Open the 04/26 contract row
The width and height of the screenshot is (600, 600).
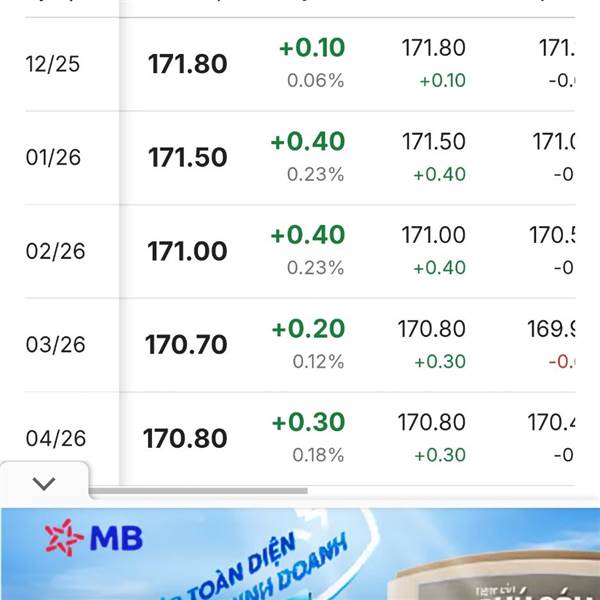[x=300, y=439]
